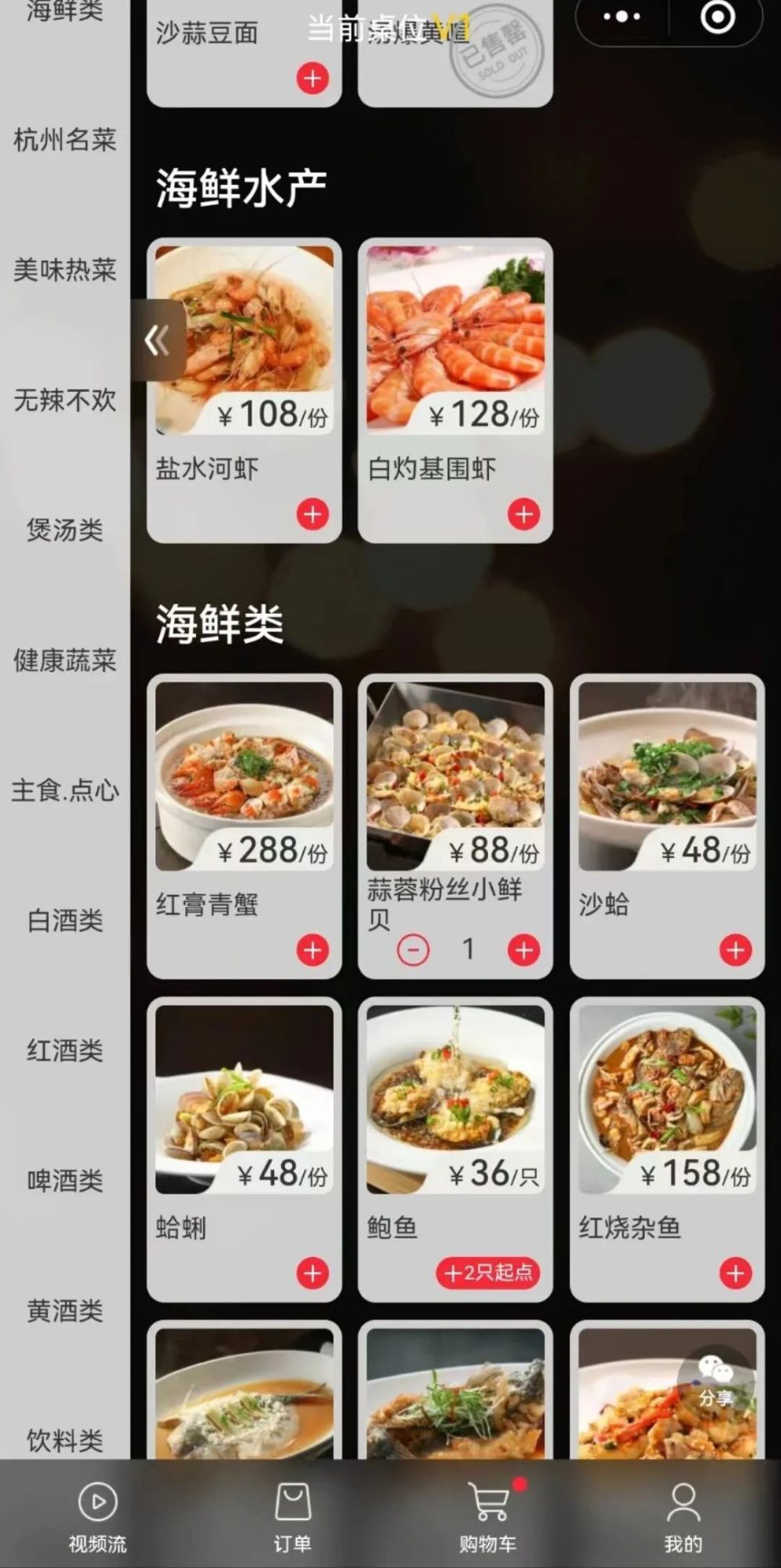781x1568 pixels.
Task: Open the mini program overflow menu
Action: [x=622, y=17]
